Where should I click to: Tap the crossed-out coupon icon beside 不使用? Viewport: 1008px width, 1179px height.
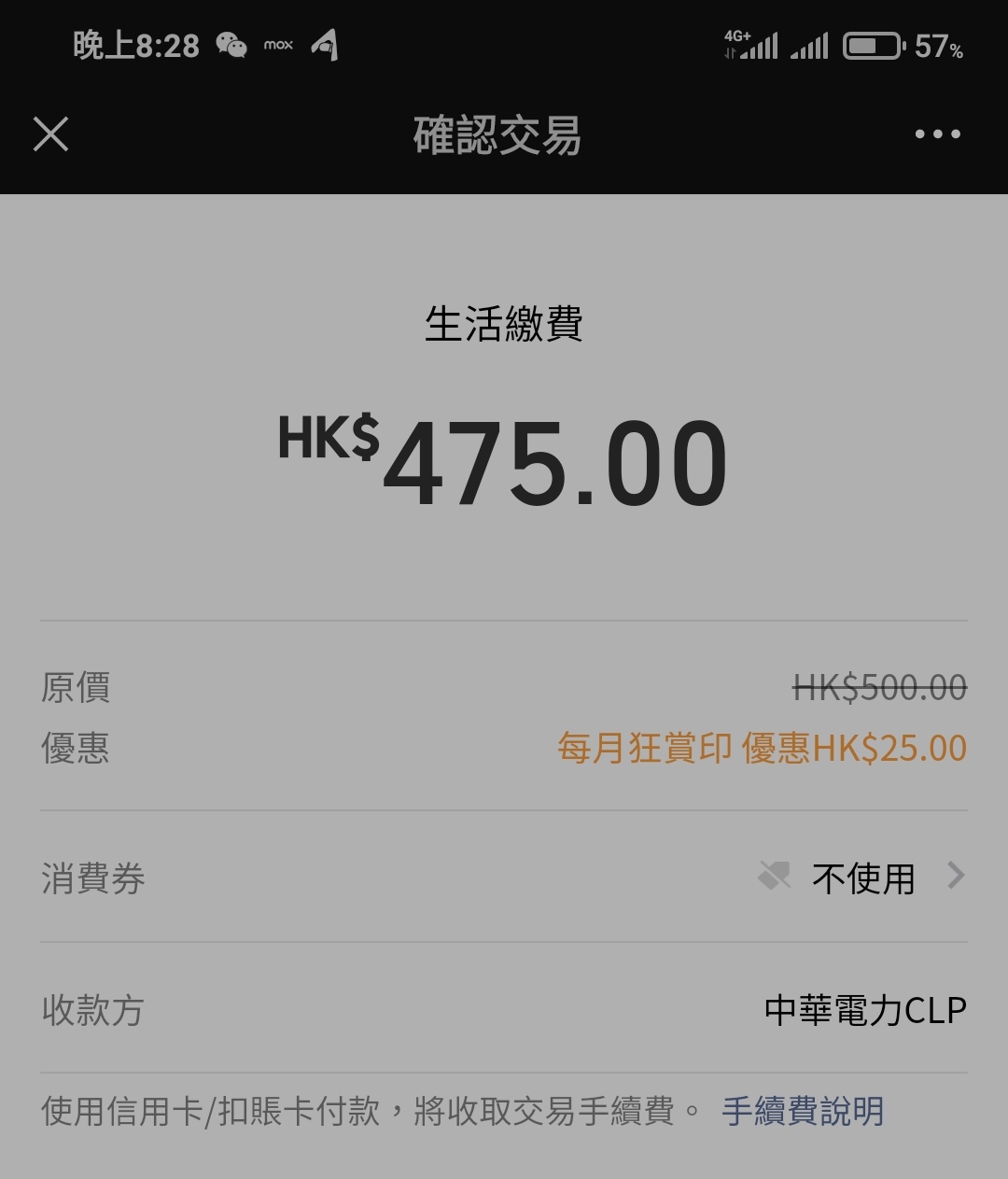[773, 877]
